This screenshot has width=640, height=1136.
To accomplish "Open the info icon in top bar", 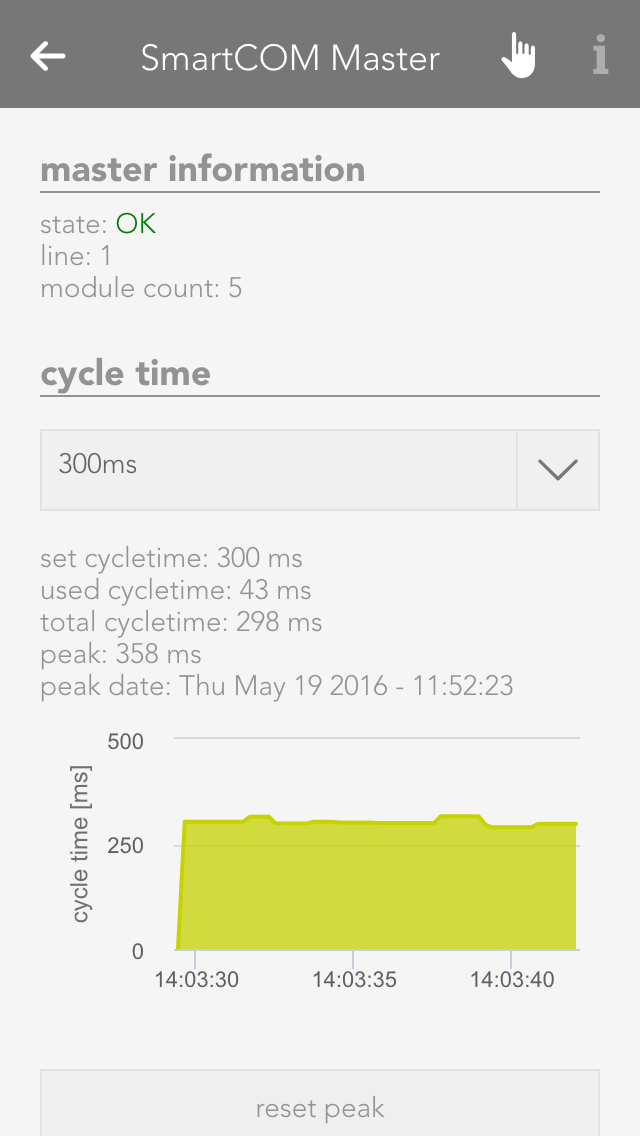I will coord(600,56).
